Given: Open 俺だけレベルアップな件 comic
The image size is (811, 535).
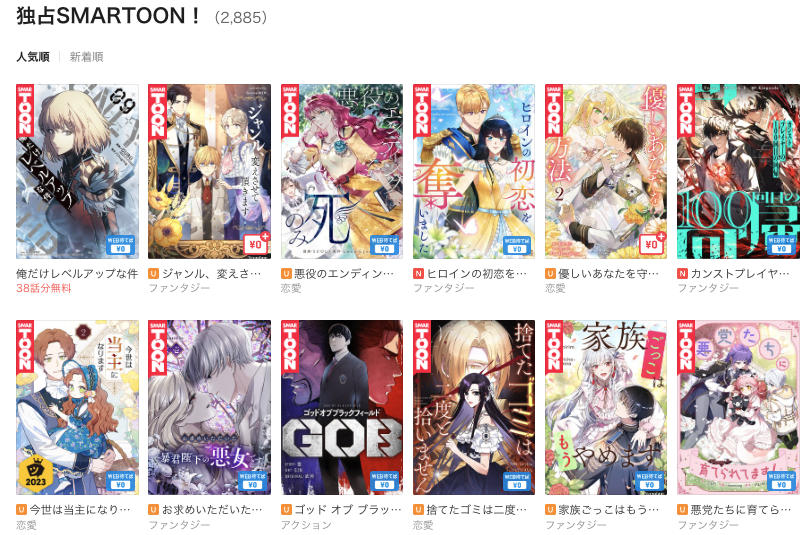Looking at the screenshot, I should coord(77,171).
